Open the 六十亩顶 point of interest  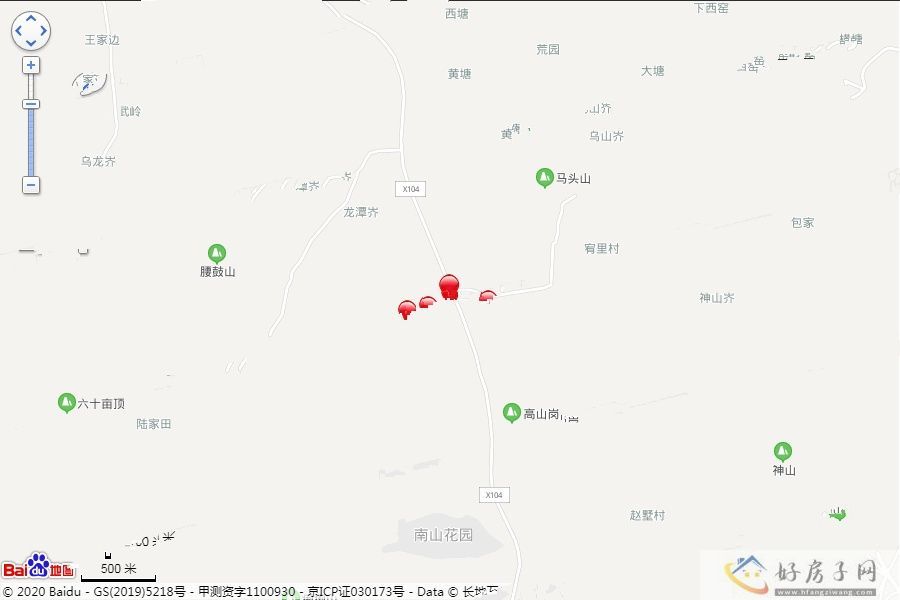coord(67,403)
